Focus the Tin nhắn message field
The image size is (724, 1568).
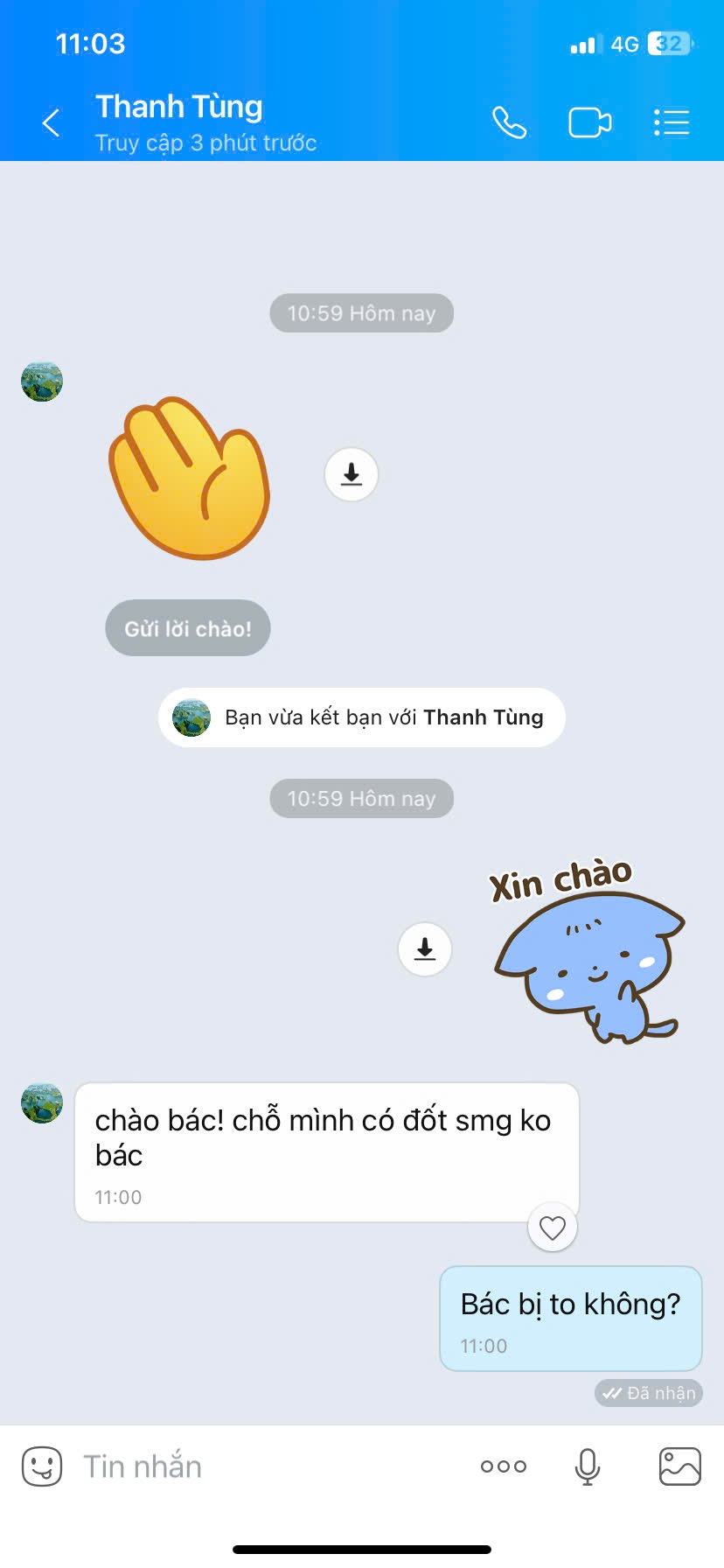pyautogui.click(x=262, y=1466)
